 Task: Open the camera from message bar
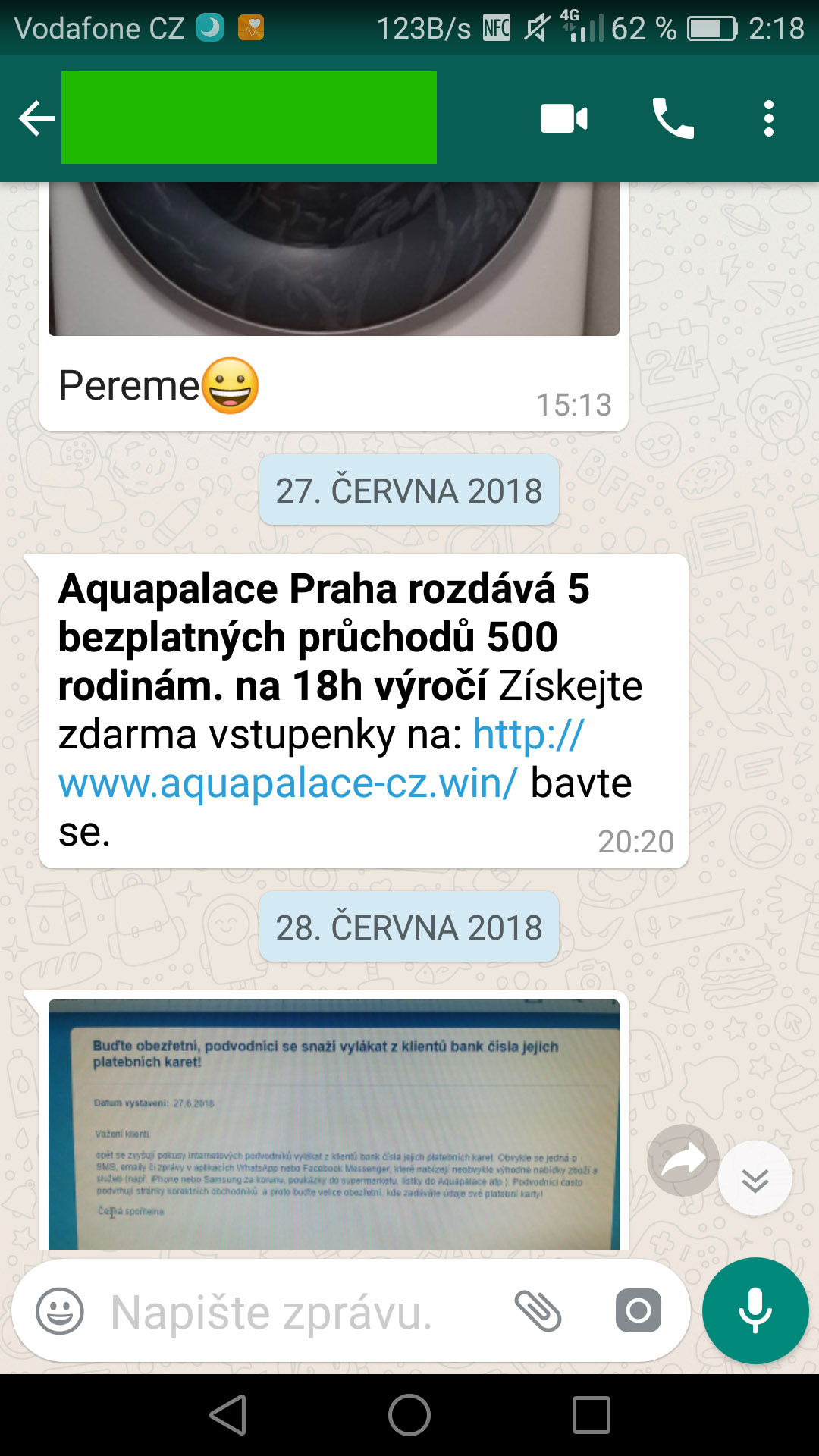pyautogui.click(x=639, y=1310)
